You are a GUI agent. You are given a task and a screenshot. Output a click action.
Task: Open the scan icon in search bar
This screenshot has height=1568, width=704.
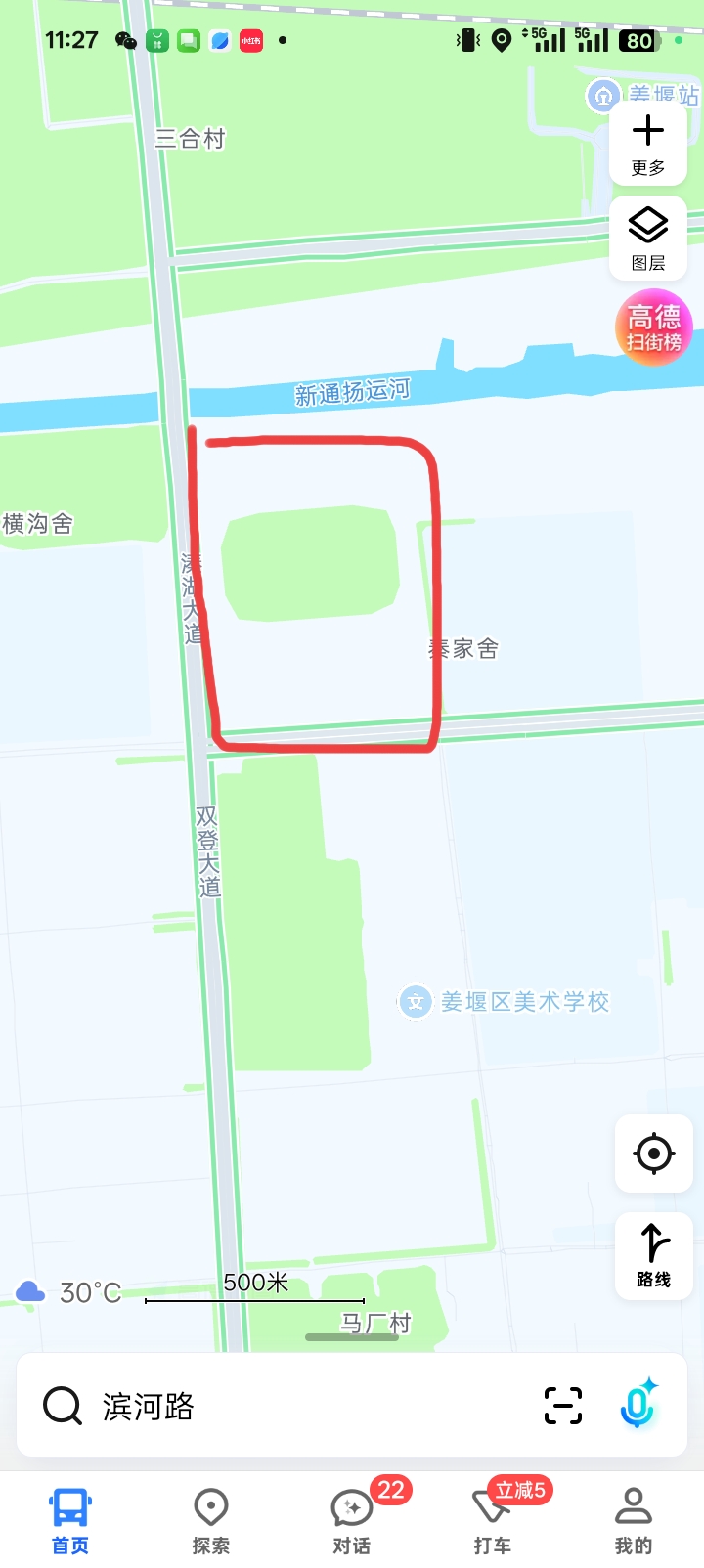pyautogui.click(x=563, y=1406)
